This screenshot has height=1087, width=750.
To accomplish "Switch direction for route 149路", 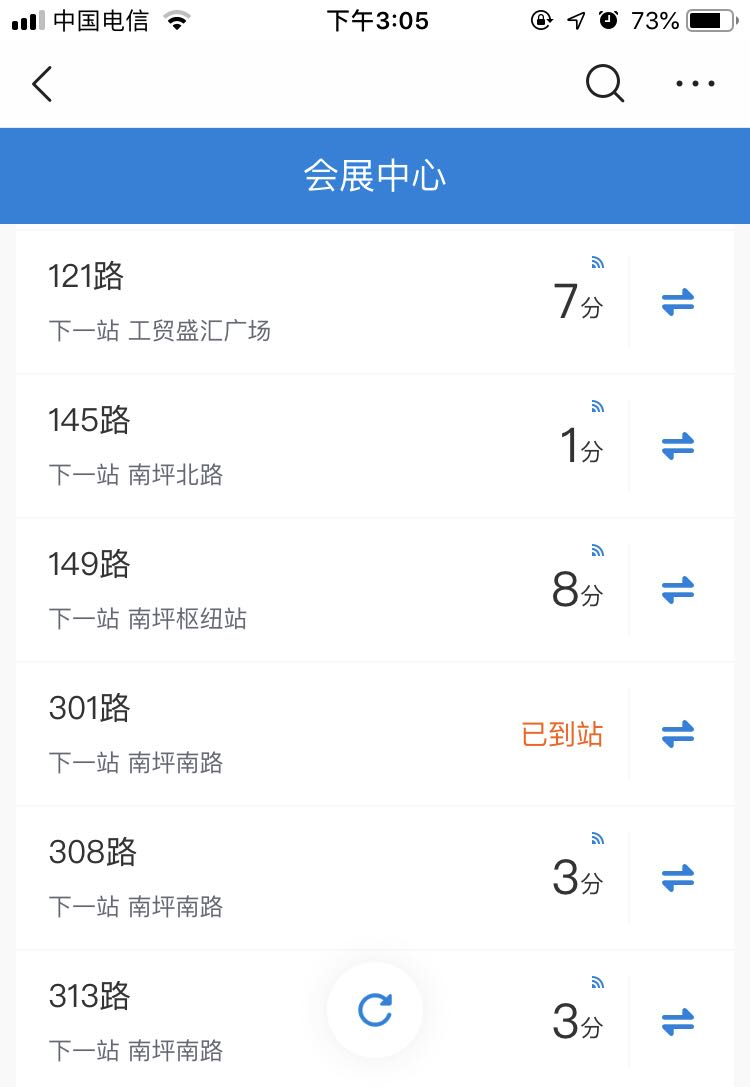I will click(x=679, y=591).
